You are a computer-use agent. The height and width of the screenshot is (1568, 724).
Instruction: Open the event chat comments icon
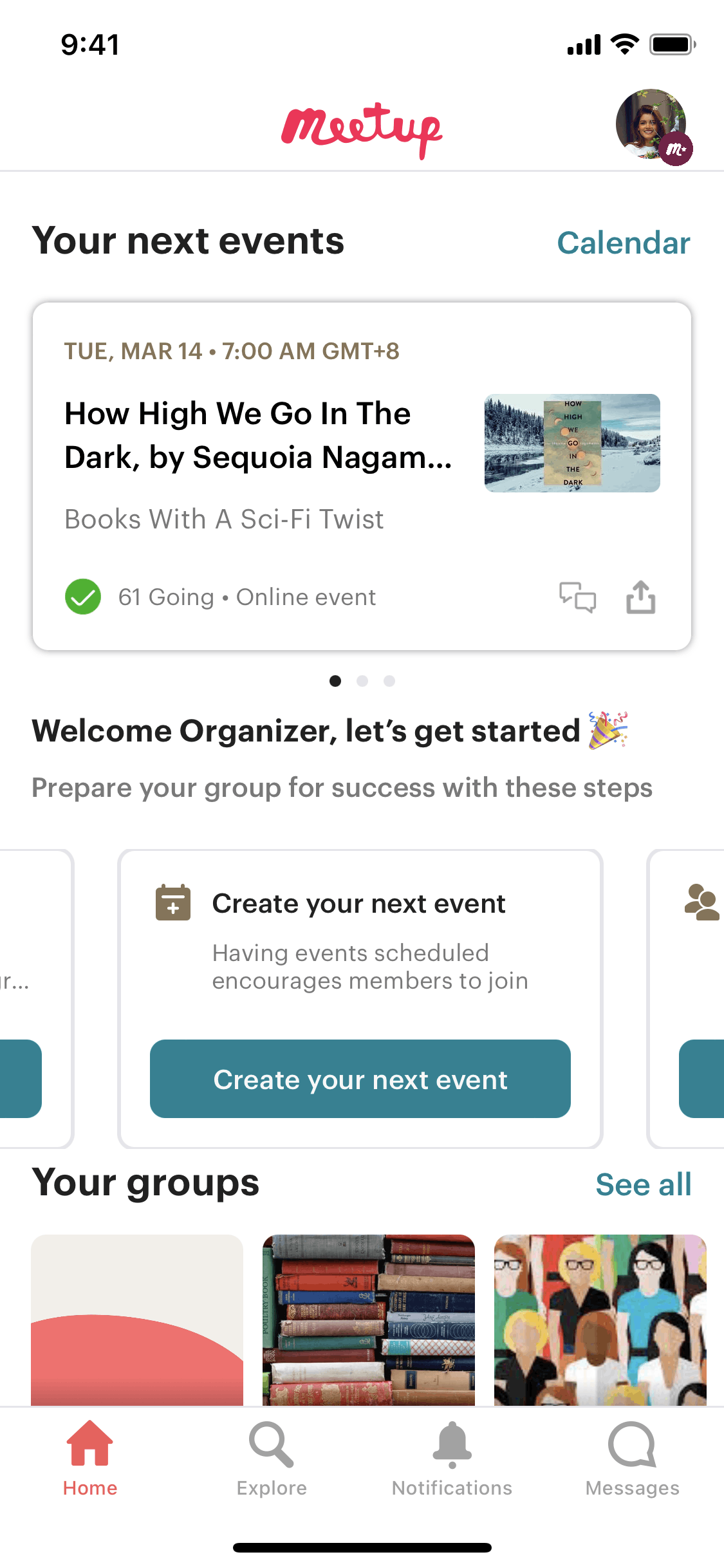577,597
